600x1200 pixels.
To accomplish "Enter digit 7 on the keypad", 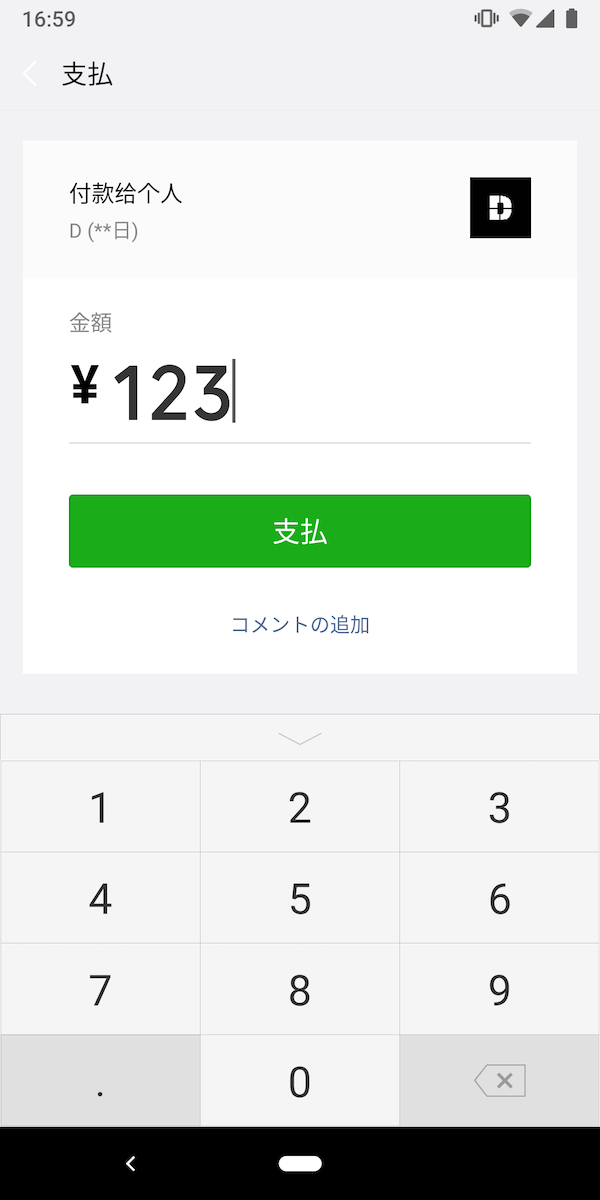I will pos(100,989).
